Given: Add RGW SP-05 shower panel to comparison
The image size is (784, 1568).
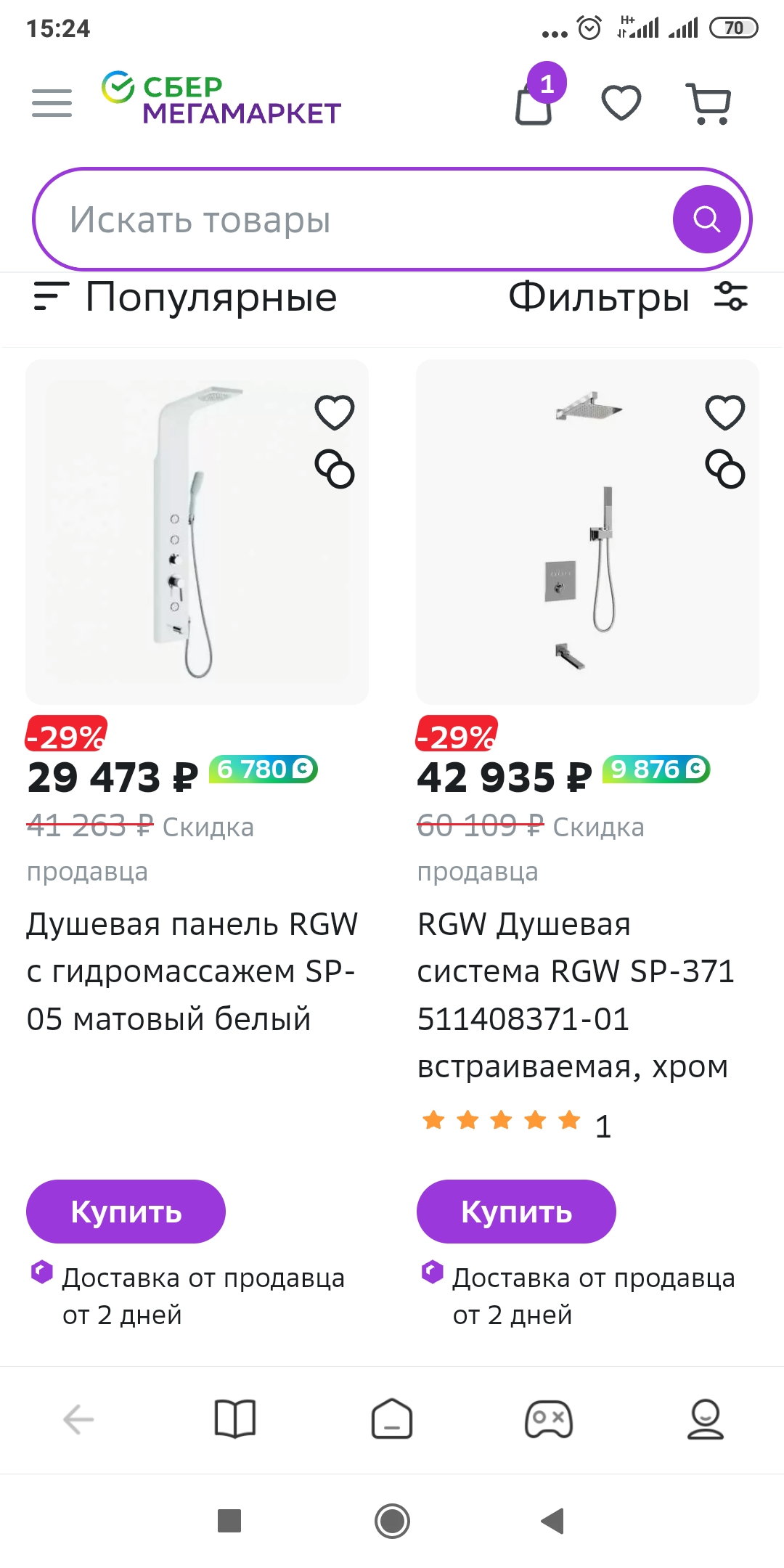Looking at the screenshot, I should (x=335, y=469).
